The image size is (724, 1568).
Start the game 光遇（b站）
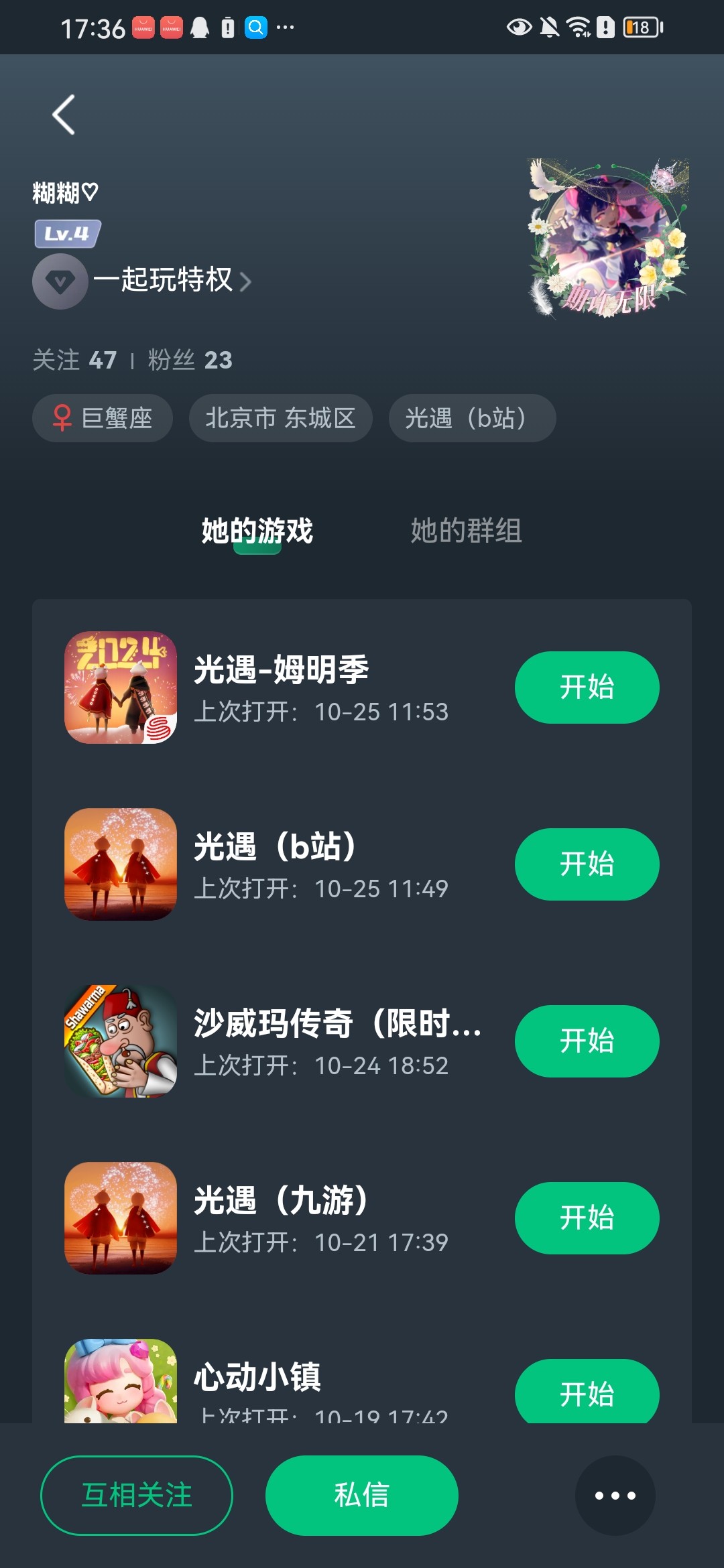[587, 864]
